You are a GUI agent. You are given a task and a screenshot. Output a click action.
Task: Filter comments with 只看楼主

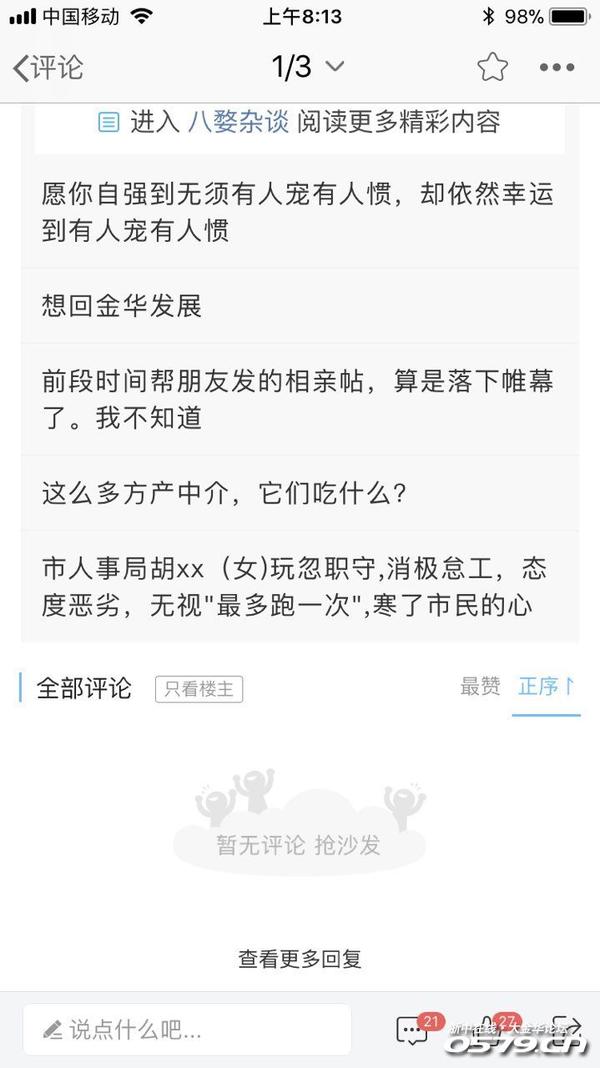pyautogui.click(x=199, y=689)
